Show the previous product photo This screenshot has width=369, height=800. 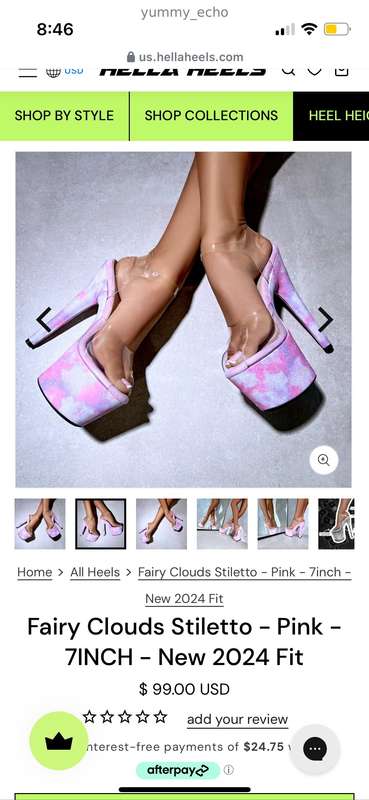pyautogui.click(x=43, y=320)
